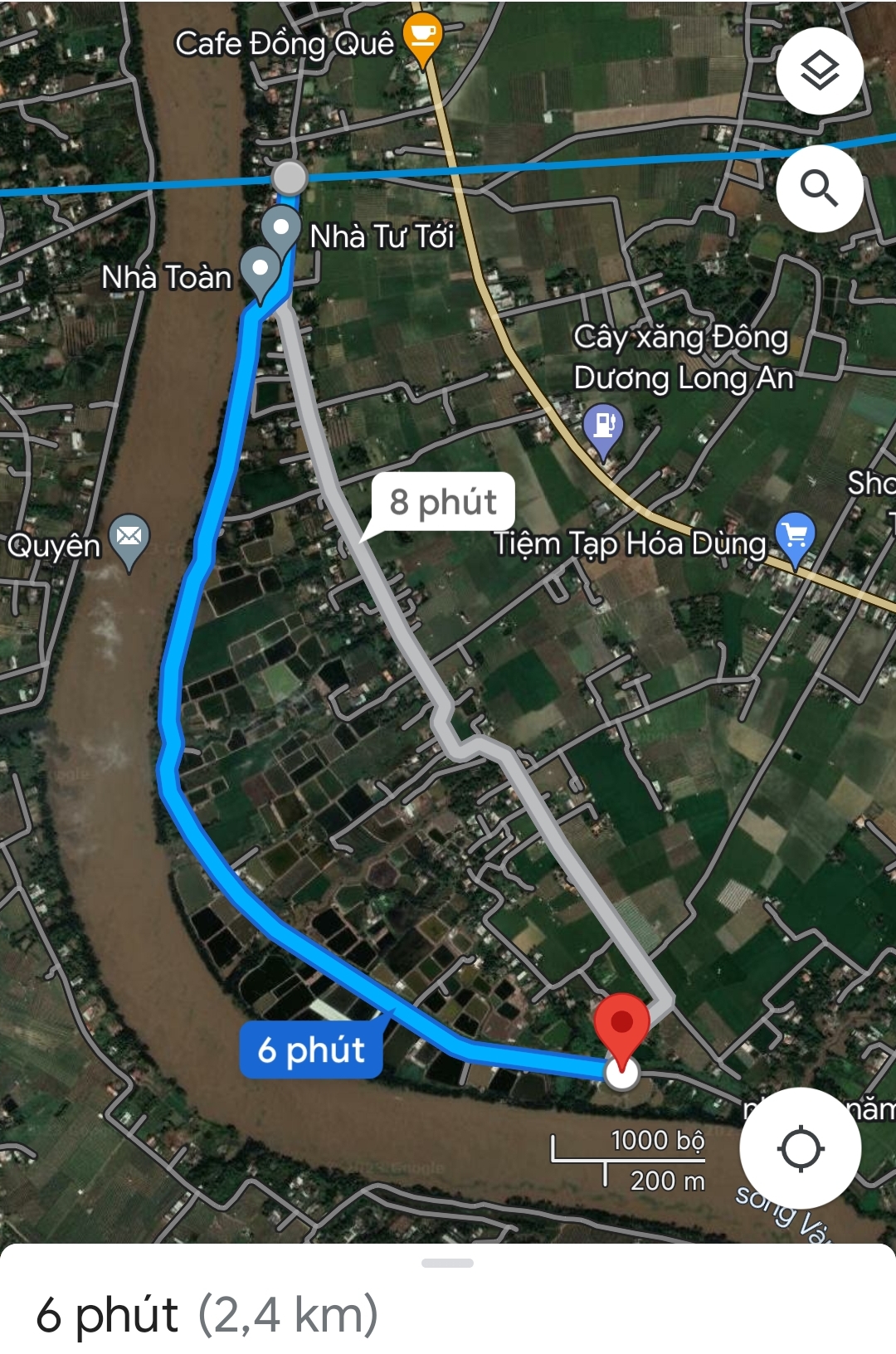Tap the 8 phút route time bubble
The width and height of the screenshot is (896, 1354).
click(x=444, y=502)
